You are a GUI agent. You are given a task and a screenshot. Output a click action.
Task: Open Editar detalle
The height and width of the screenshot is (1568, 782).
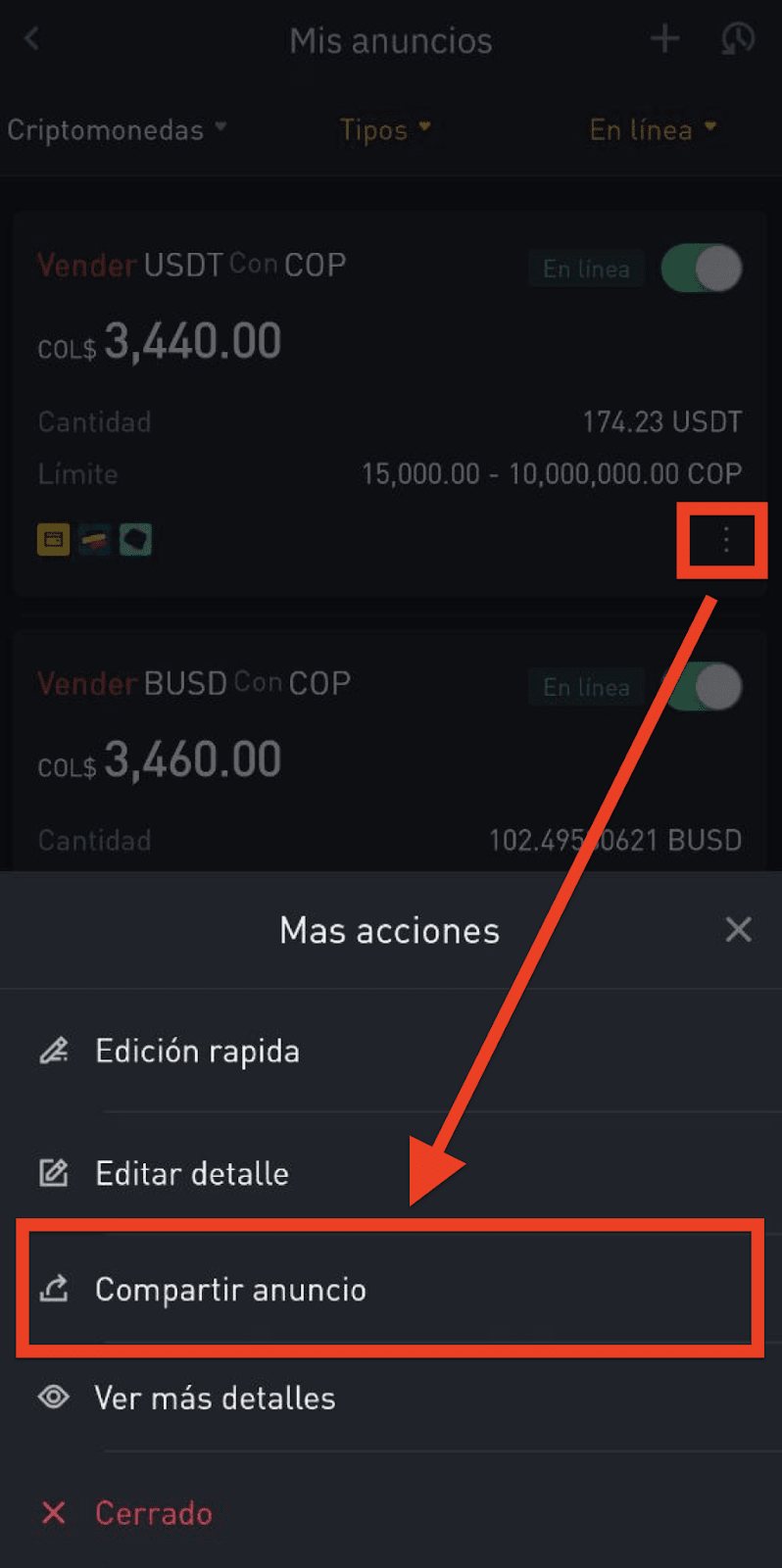391,1172
